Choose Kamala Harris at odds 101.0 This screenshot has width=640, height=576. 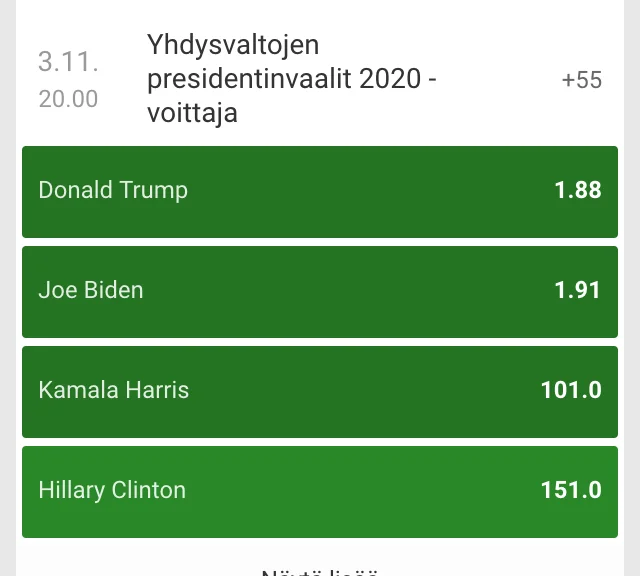tap(320, 391)
